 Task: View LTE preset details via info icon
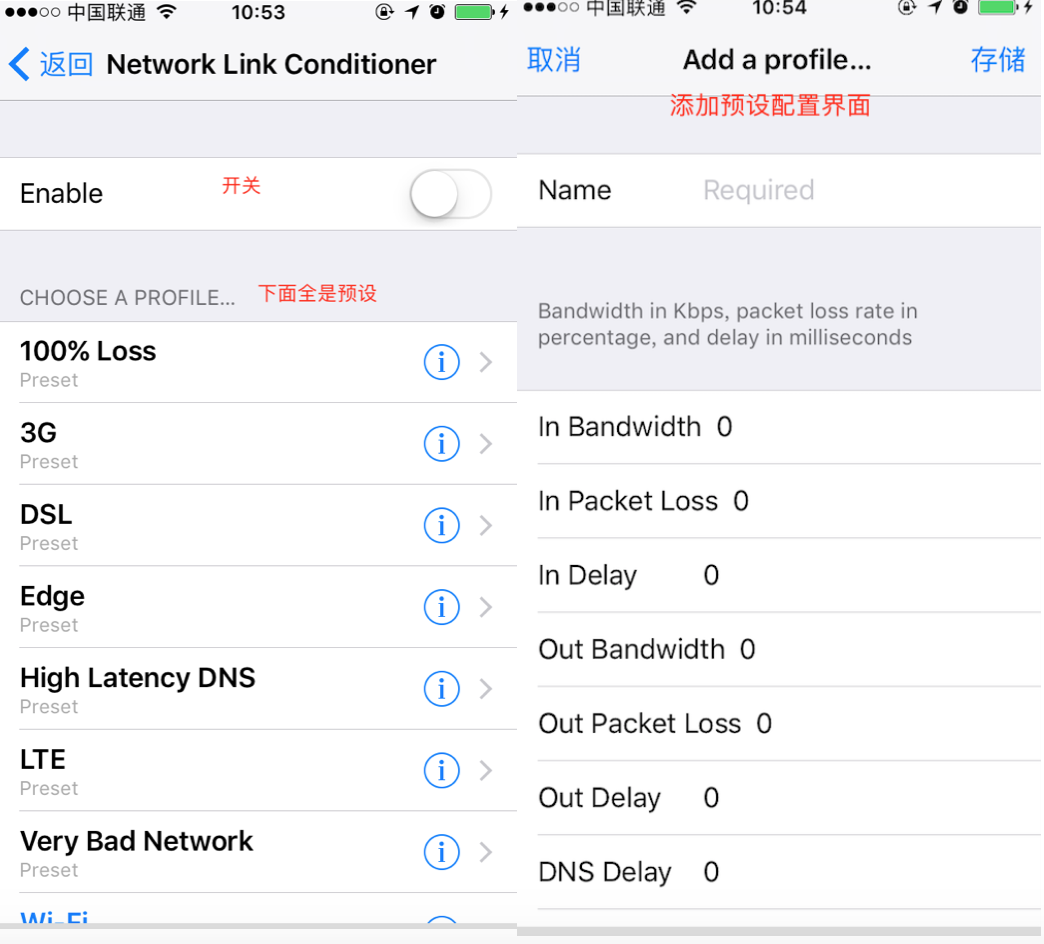pos(441,770)
